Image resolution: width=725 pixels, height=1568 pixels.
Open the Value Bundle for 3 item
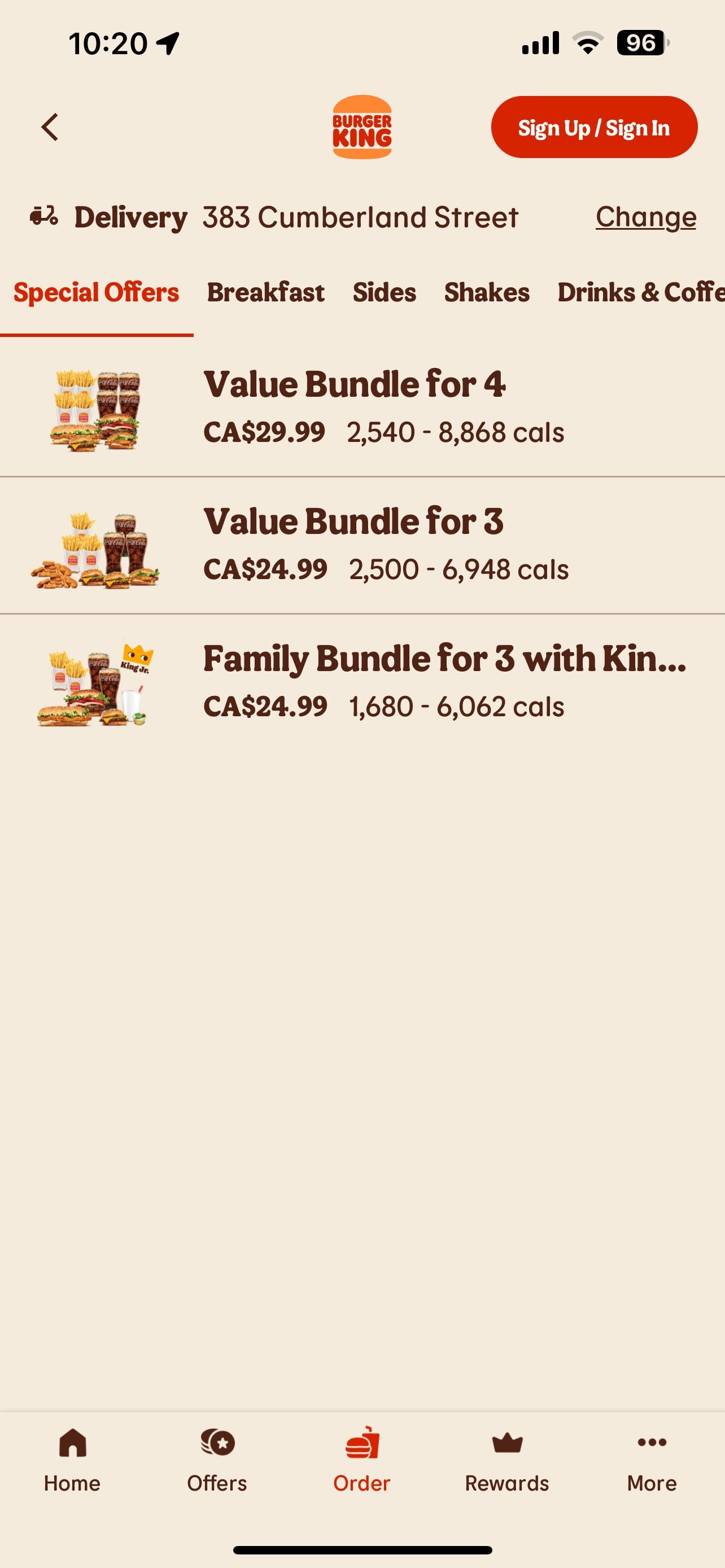click(x=361, y=545)
